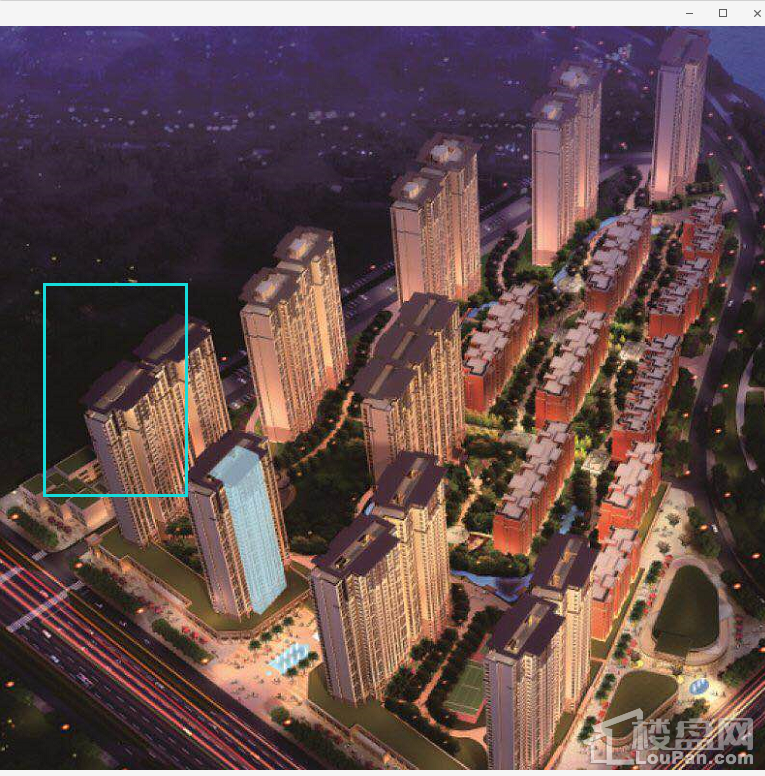This screenshot has height=776, width=765.
Task: Minimize the image viewer window
Action: [690, 13]
